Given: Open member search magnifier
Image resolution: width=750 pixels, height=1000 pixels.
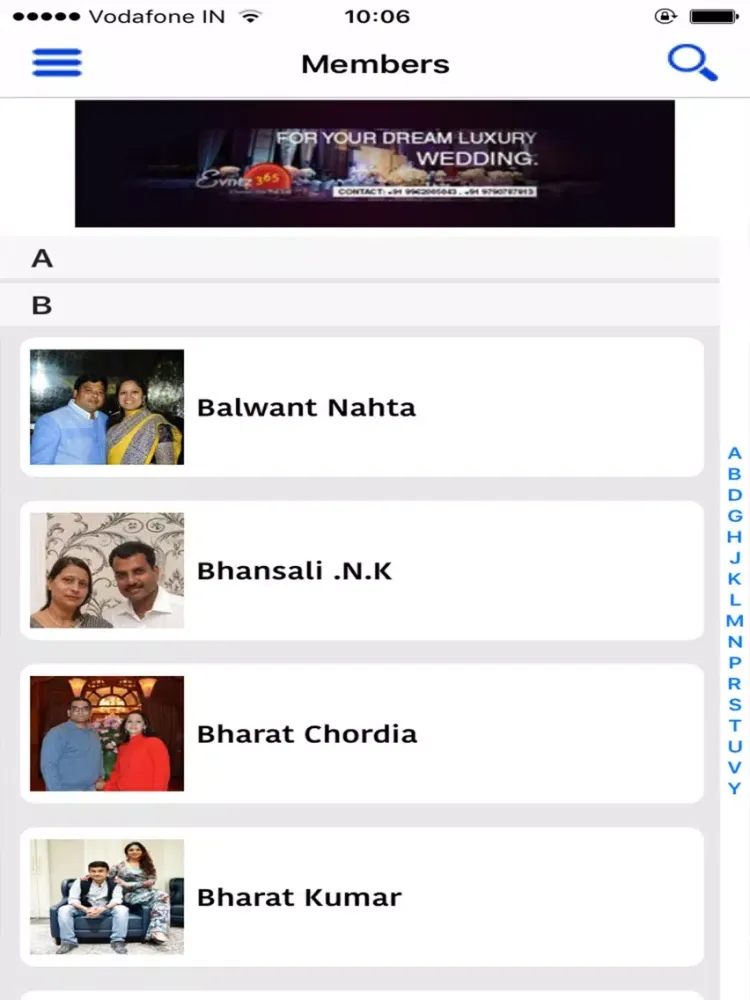Looking at the screenshot, I should tap(692, 63).
